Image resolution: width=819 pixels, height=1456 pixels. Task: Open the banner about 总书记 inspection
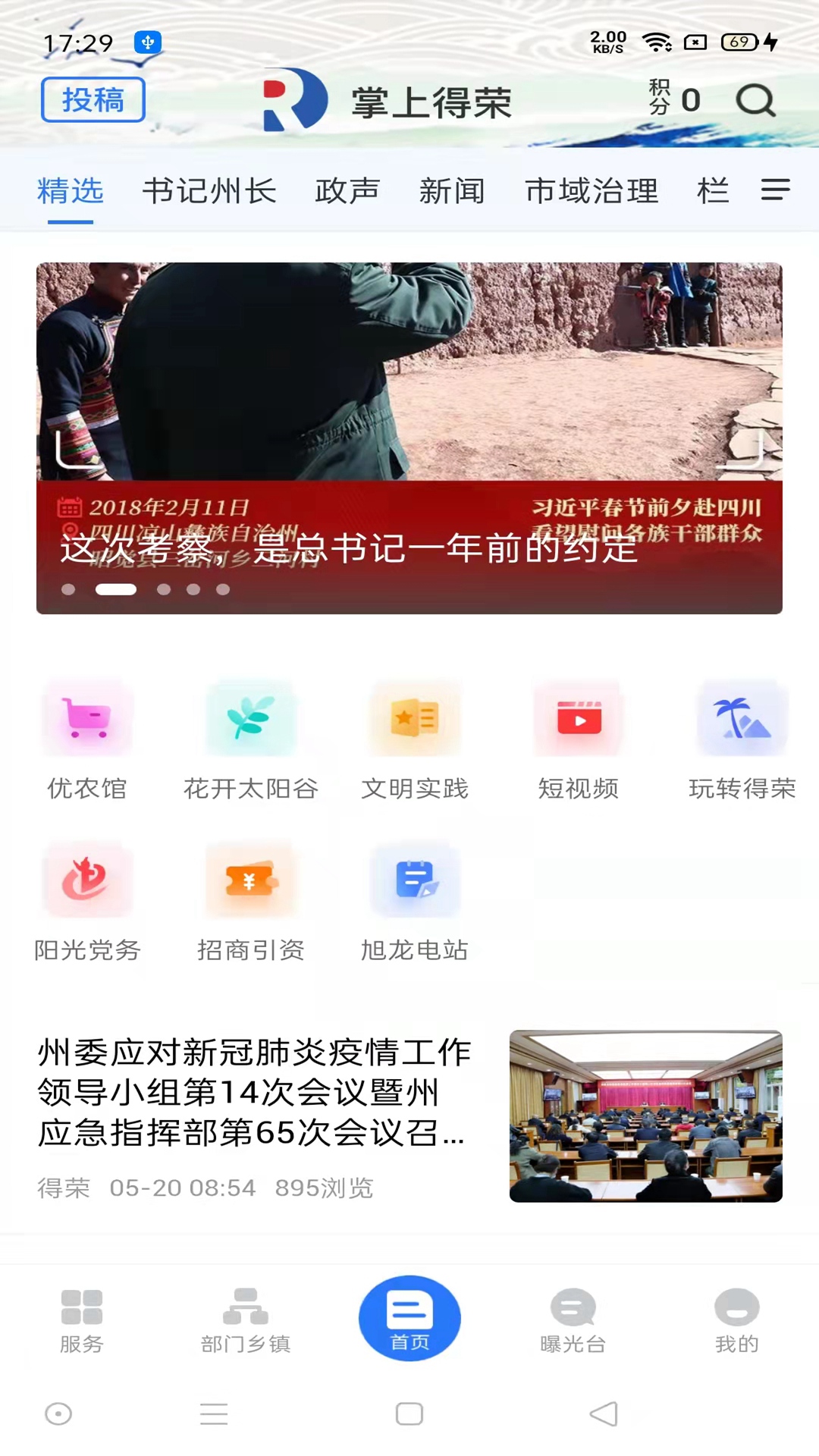point(409,438)
